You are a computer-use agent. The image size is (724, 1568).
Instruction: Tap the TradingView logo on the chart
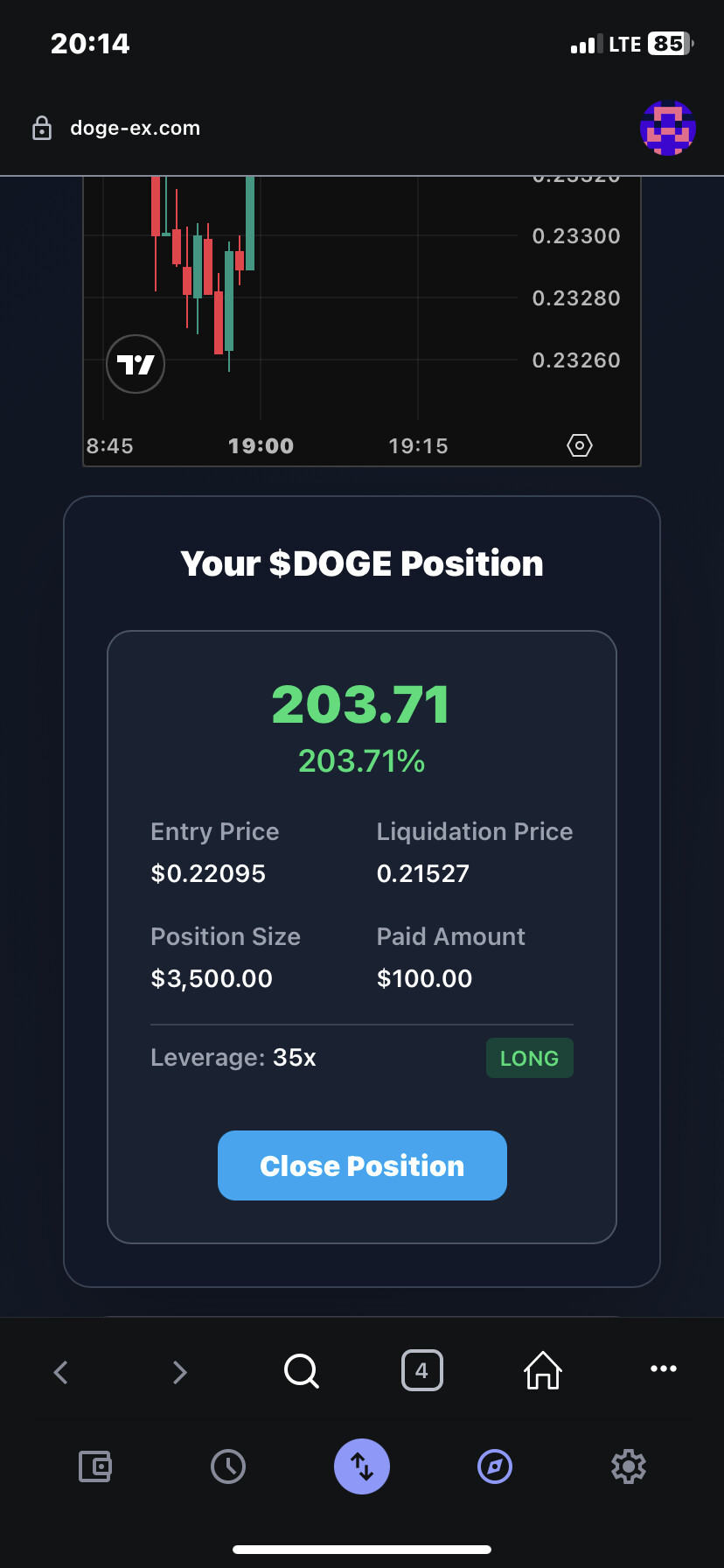(x=136, y=364)
